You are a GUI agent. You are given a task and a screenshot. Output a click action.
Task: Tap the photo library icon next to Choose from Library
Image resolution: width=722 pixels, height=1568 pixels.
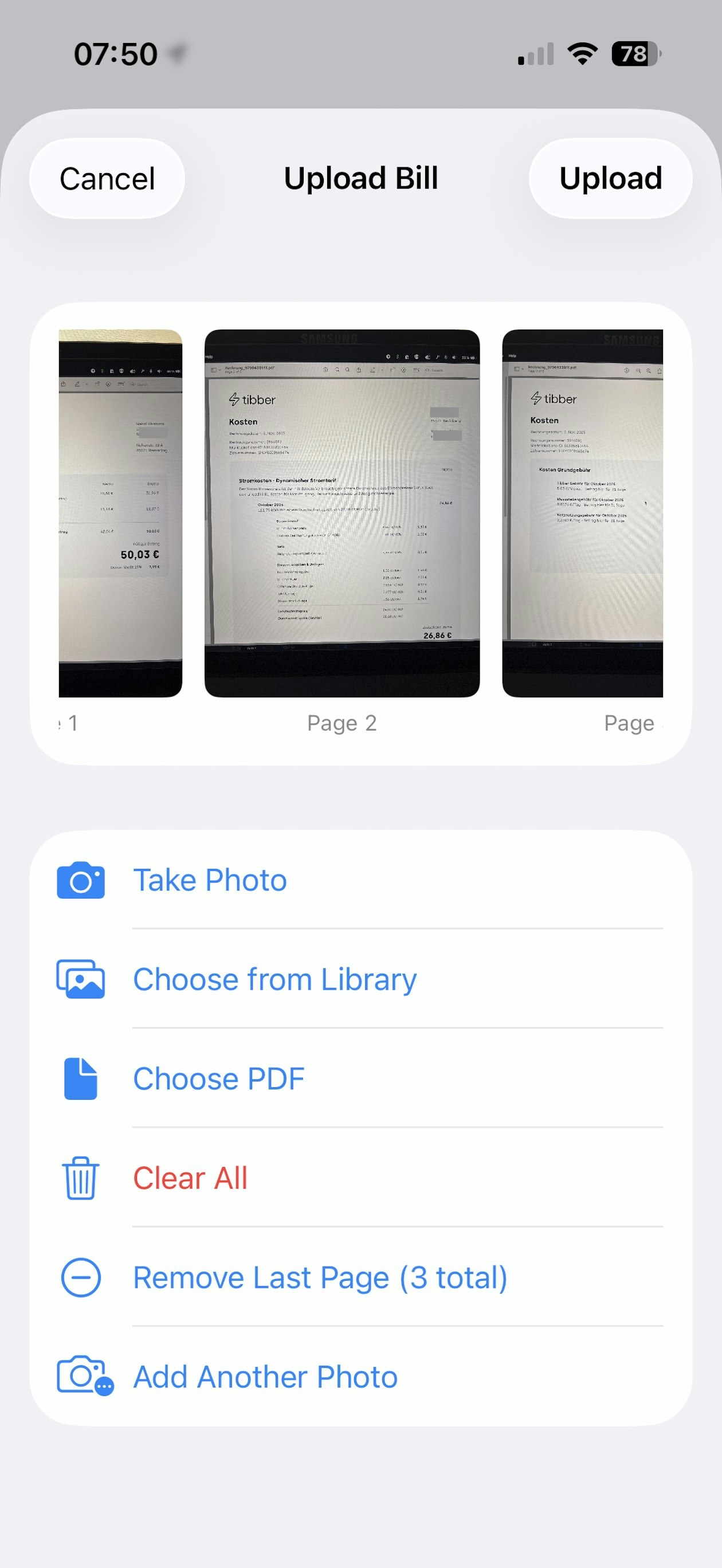click(x=81, y=978)
